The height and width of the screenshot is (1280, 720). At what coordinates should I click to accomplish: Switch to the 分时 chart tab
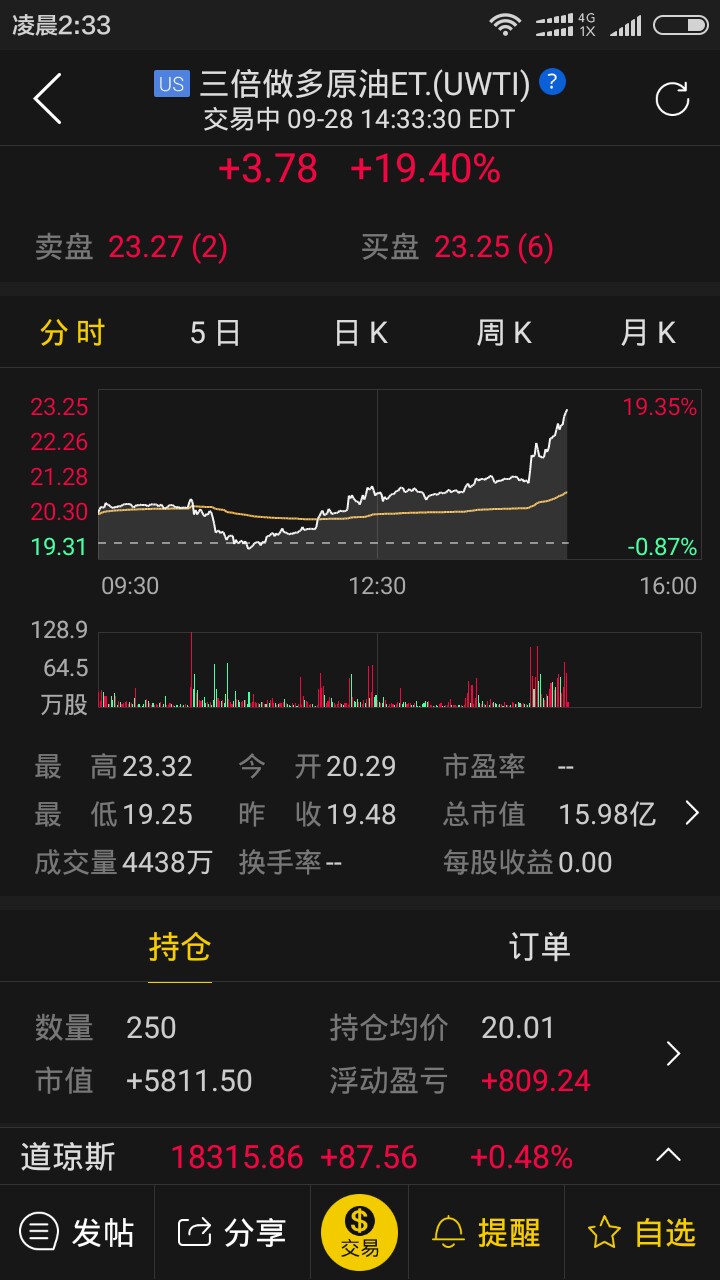72,333
